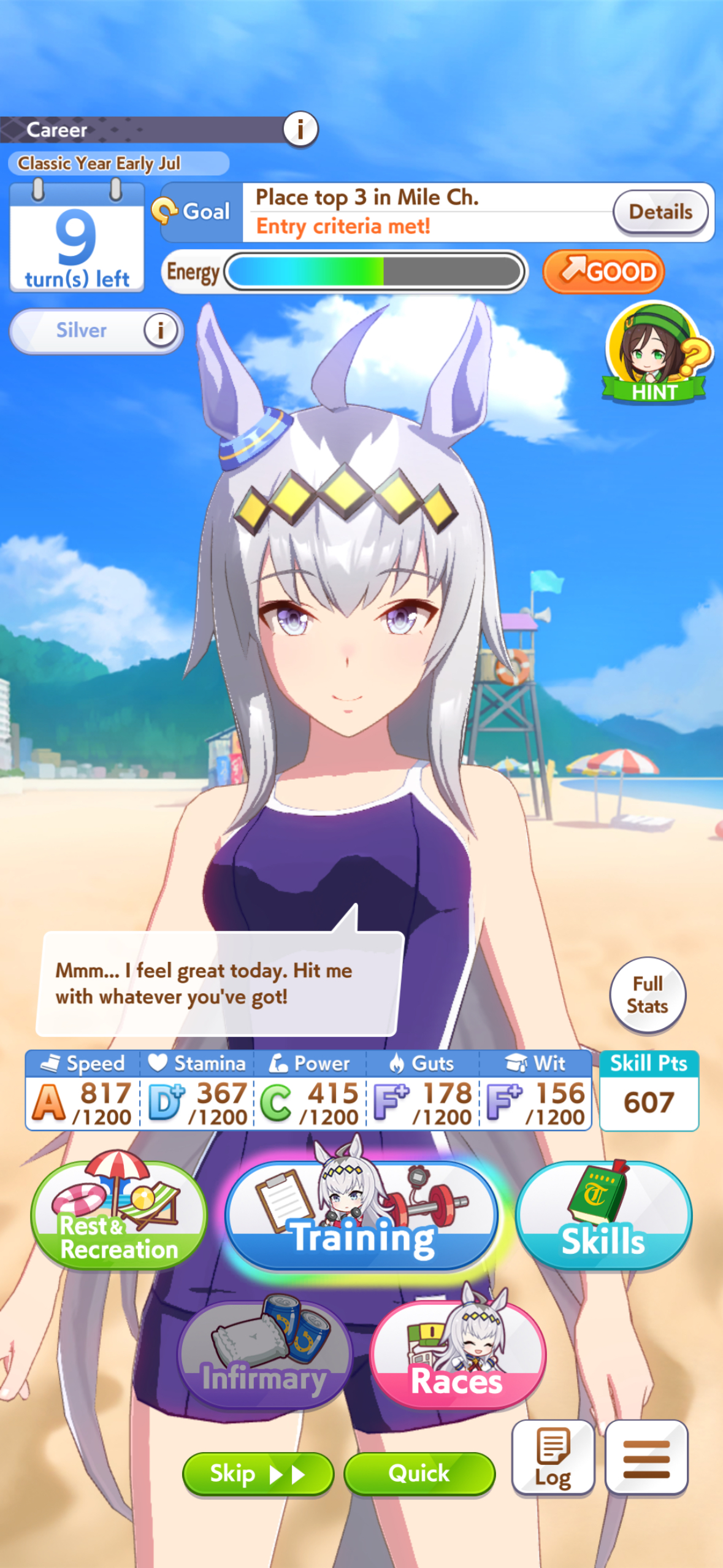View Full Stats

pos(647,994)
